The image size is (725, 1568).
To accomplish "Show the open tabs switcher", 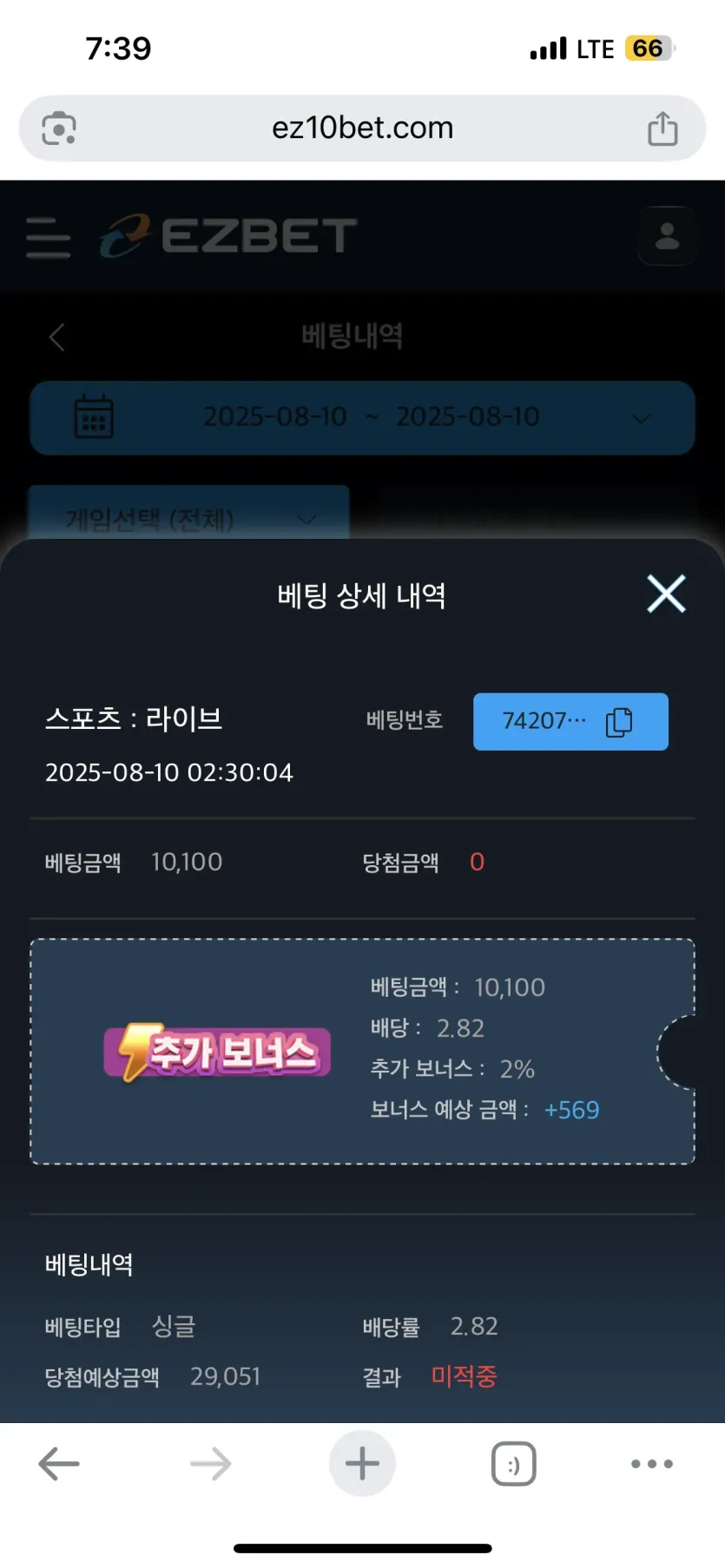I will (513, 1464).
